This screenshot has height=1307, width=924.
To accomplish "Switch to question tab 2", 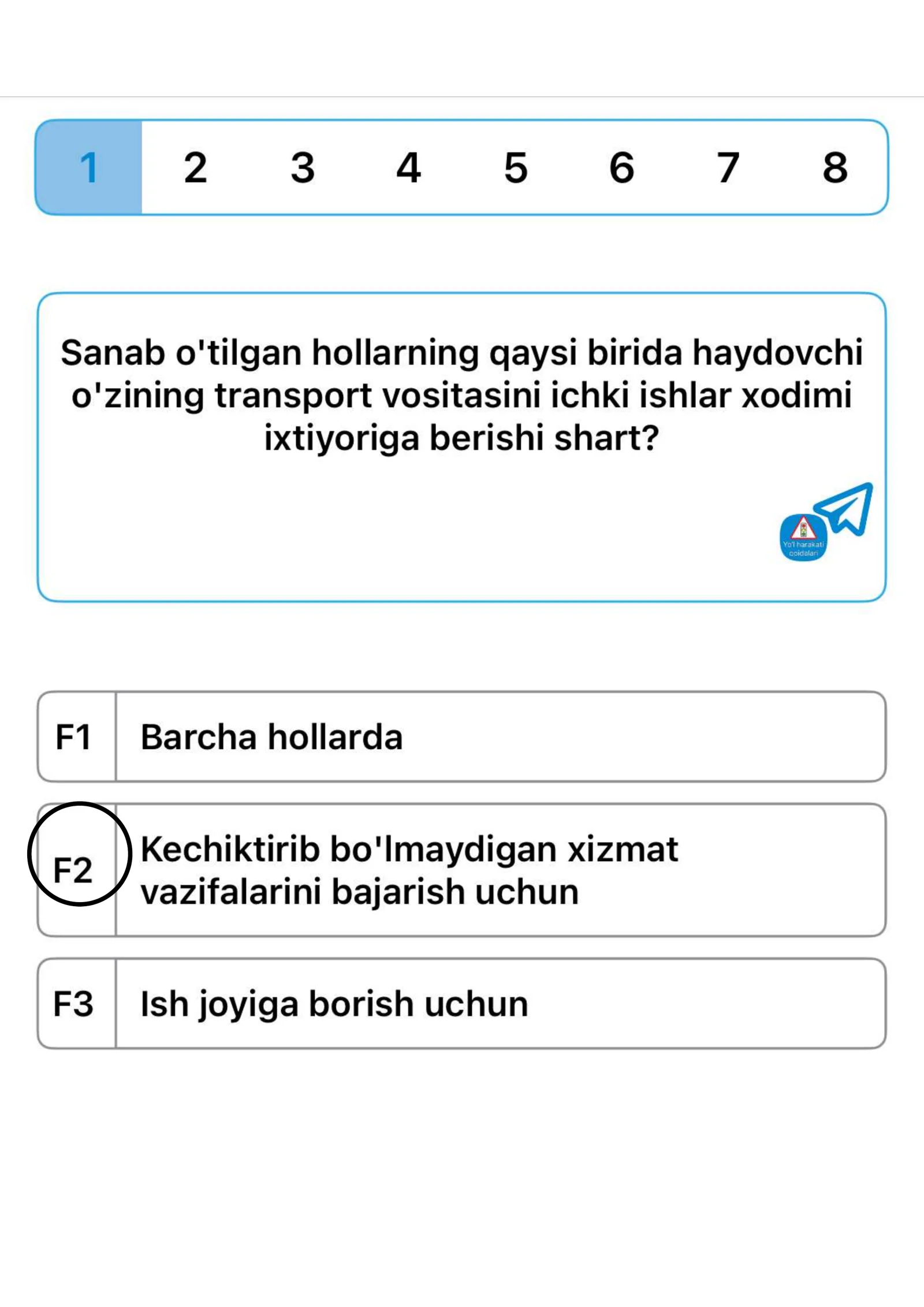I will [195, 169].
